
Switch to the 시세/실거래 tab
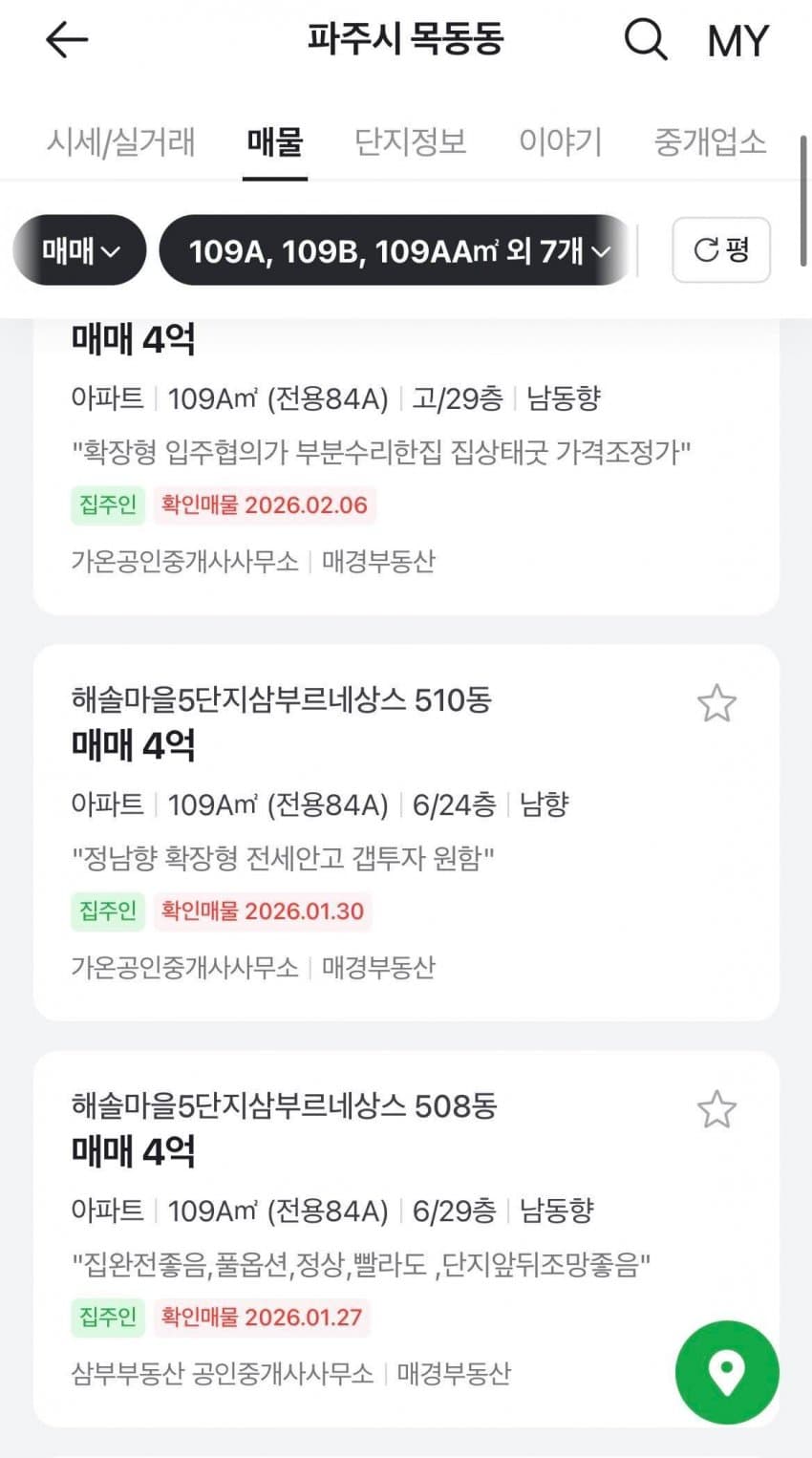[x=121, y=142]
